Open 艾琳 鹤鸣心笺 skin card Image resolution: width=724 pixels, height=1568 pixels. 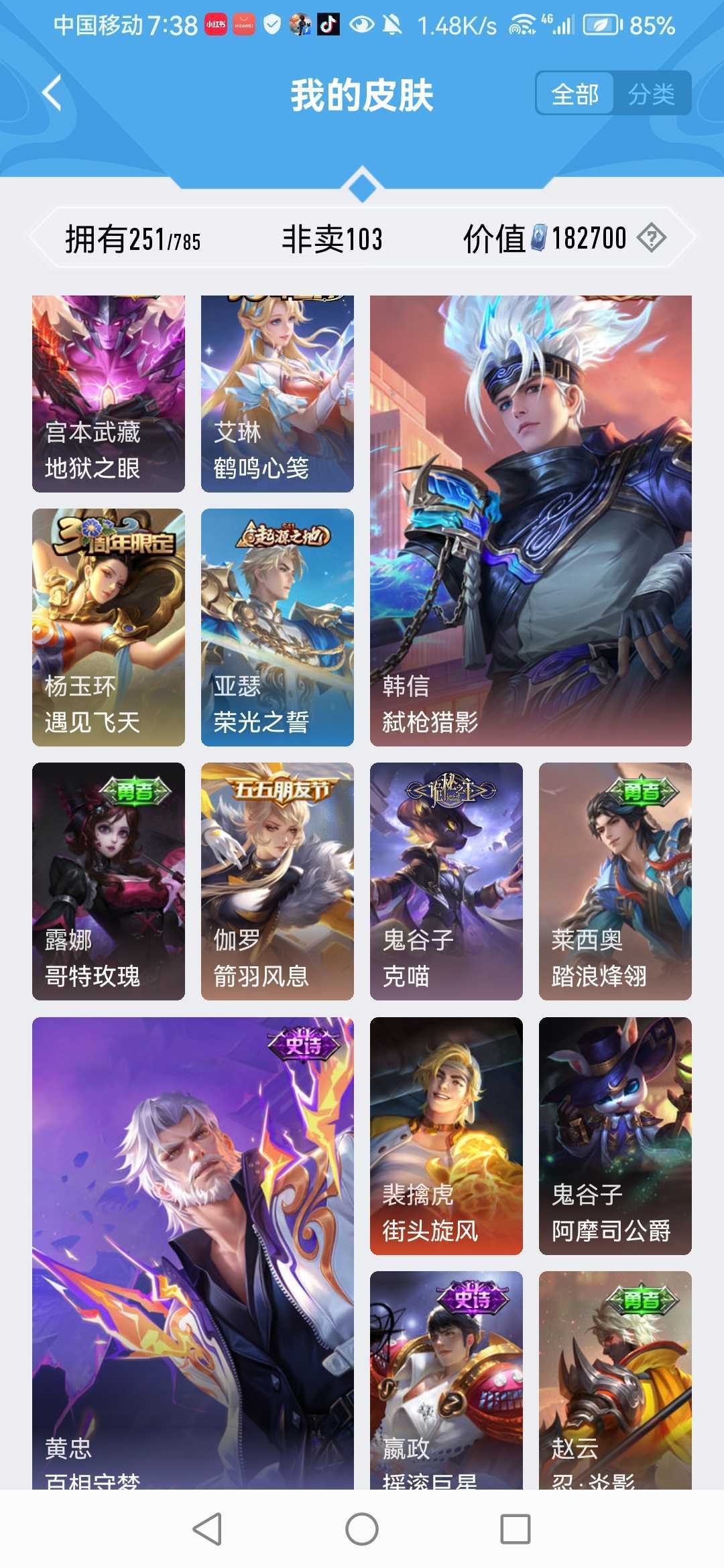(278, 393)
